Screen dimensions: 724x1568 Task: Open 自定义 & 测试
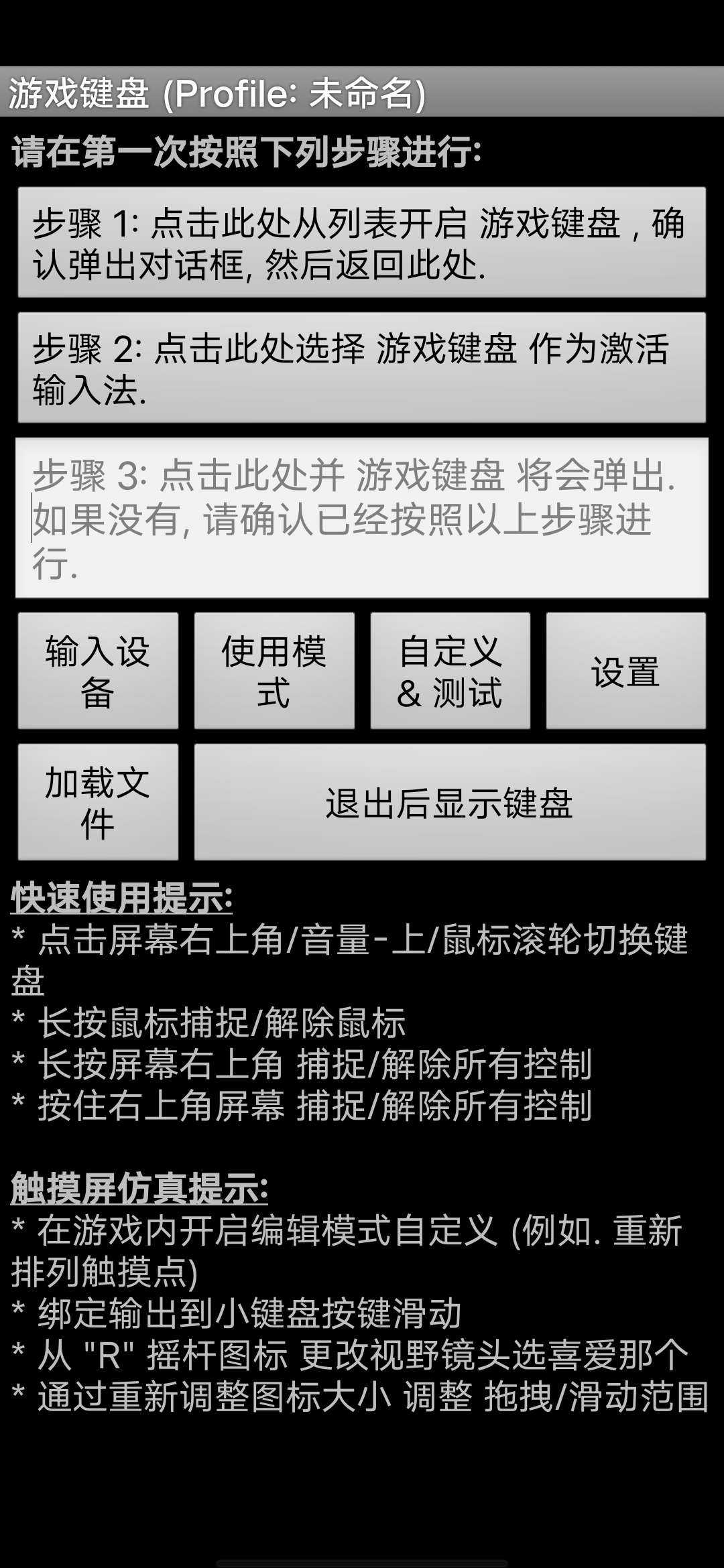[x=450, y=671]
